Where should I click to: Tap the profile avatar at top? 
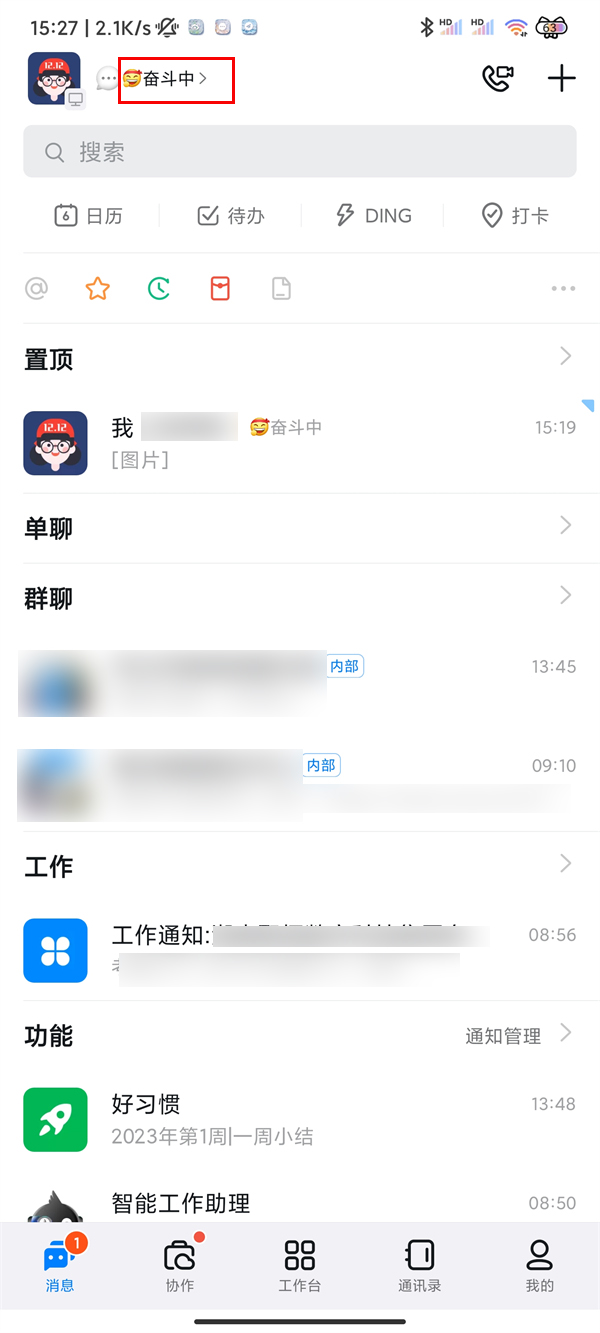coord(54,78)
